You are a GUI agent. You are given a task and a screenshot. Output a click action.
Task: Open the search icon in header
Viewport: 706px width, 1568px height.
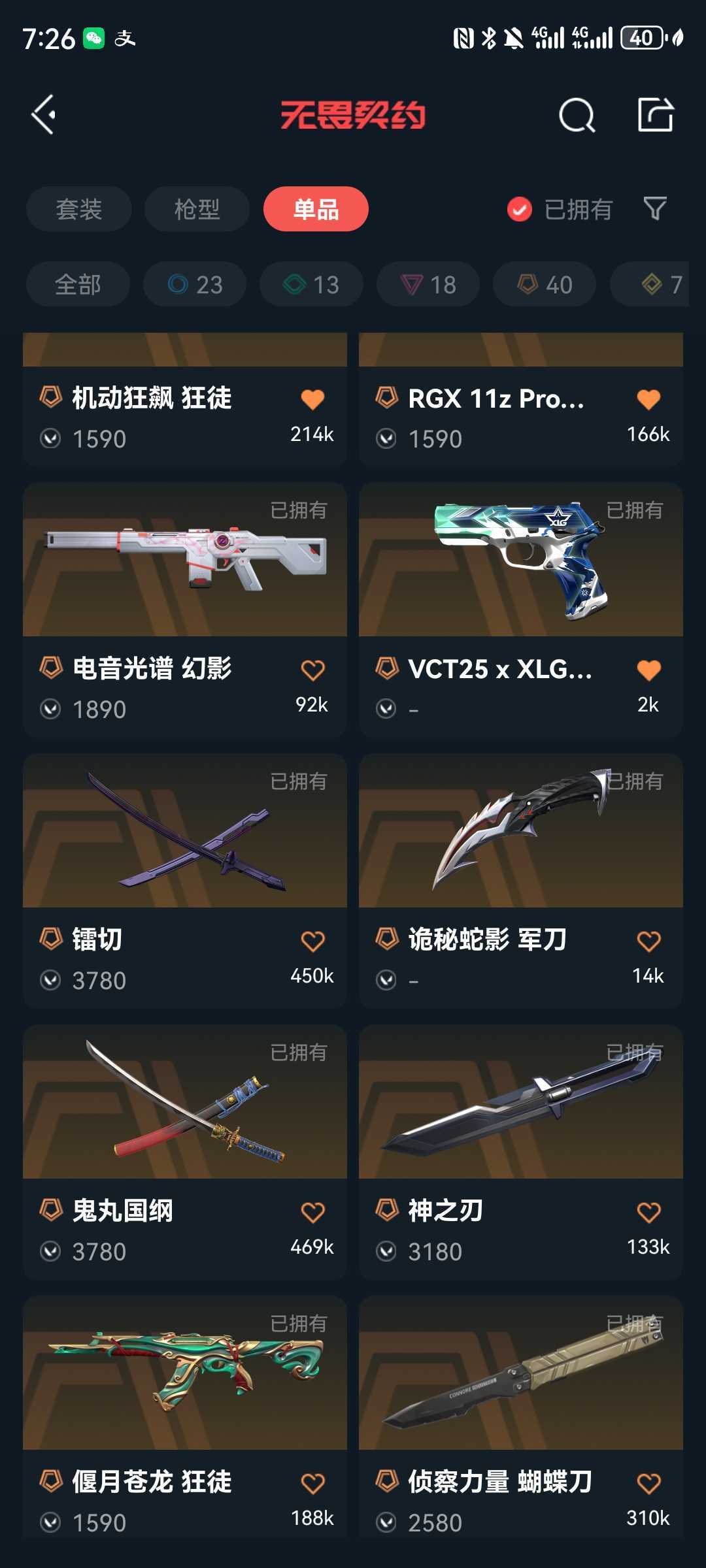pyautogui.click(x=577, y=116)
